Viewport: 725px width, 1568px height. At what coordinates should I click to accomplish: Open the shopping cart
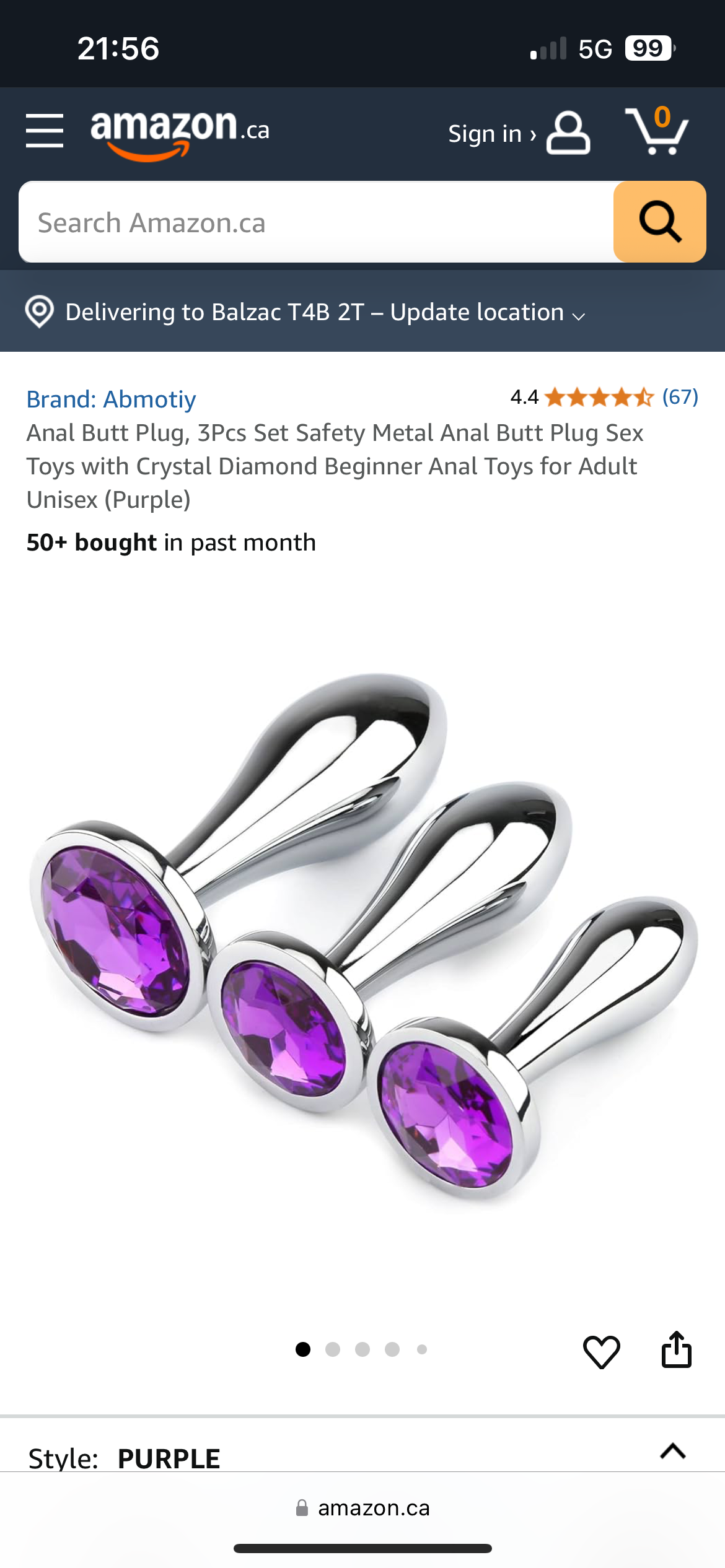(657, 131)
